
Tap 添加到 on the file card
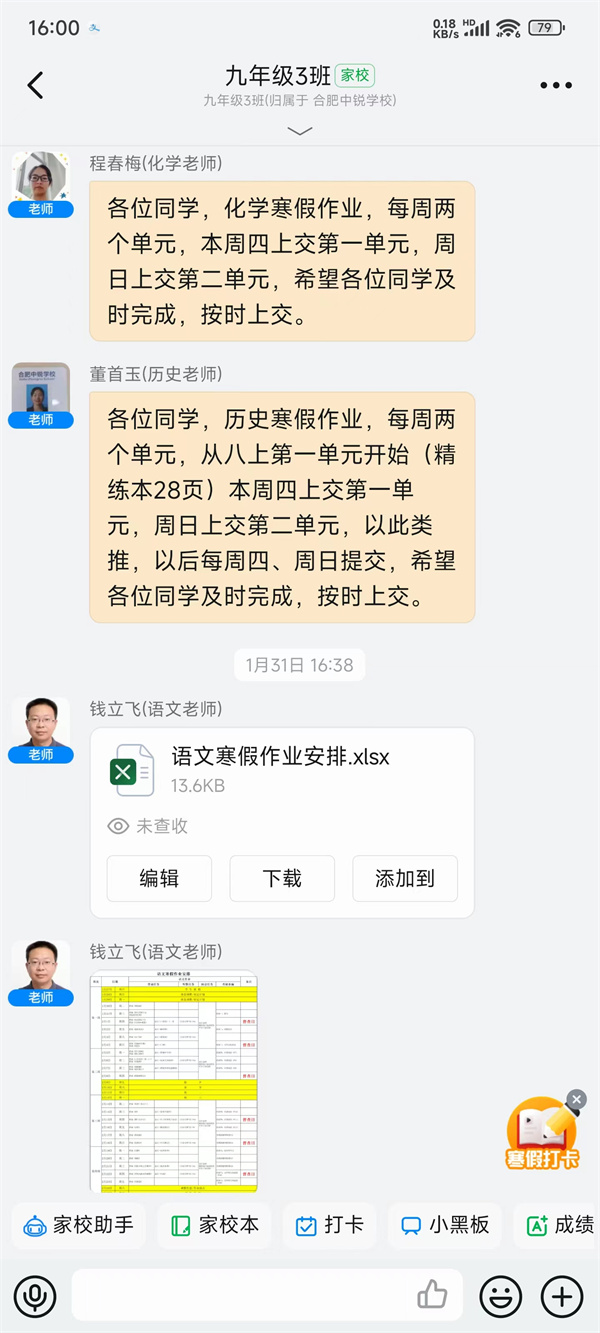[404, 879]
